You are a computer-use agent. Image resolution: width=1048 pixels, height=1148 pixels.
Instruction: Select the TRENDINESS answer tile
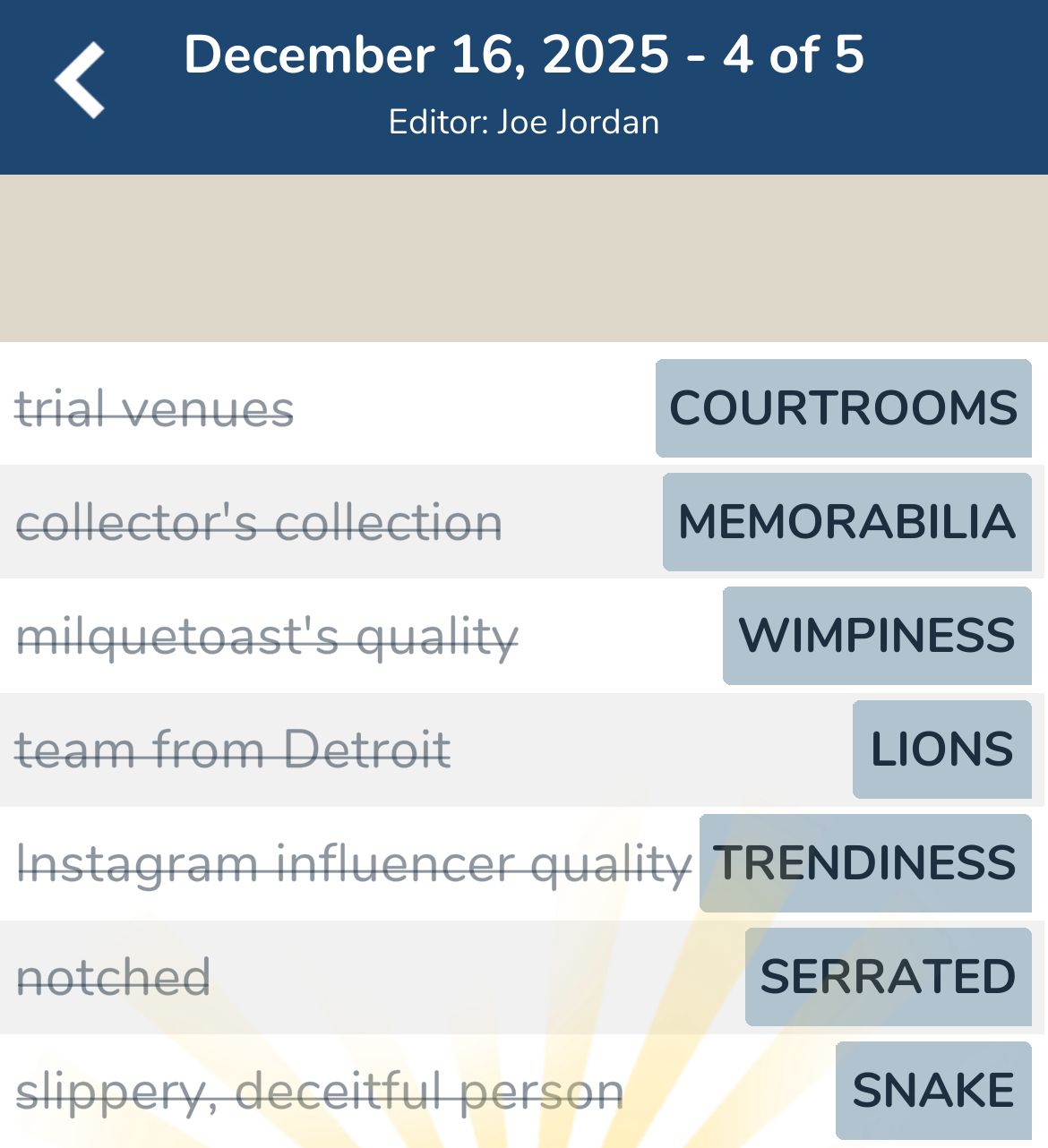[x=864, y=863]
